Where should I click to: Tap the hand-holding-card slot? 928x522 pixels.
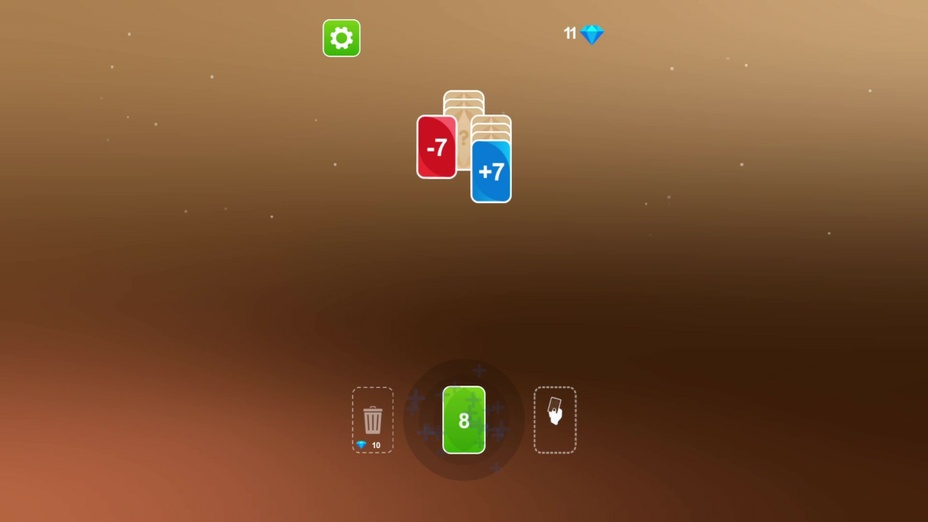click(555, 420)
